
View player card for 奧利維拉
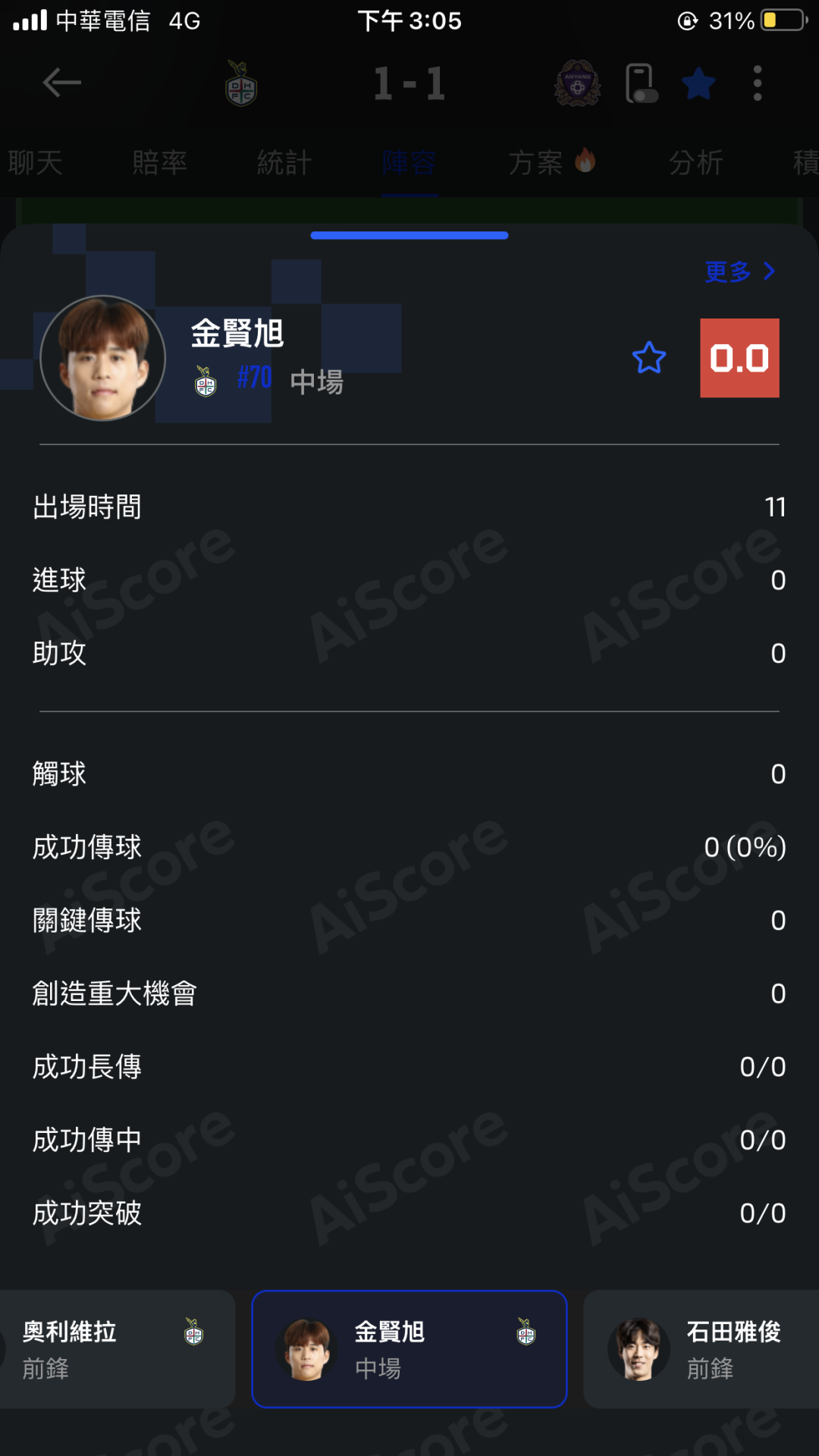click(114, 1349)
